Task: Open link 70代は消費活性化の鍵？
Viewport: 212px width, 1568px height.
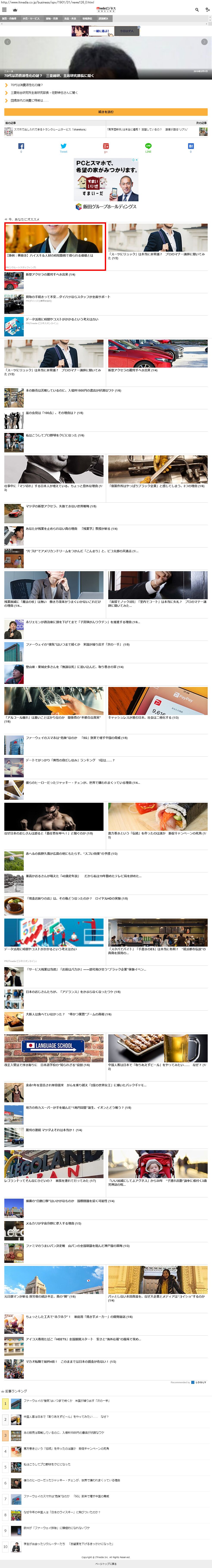Action: [27, 85]
